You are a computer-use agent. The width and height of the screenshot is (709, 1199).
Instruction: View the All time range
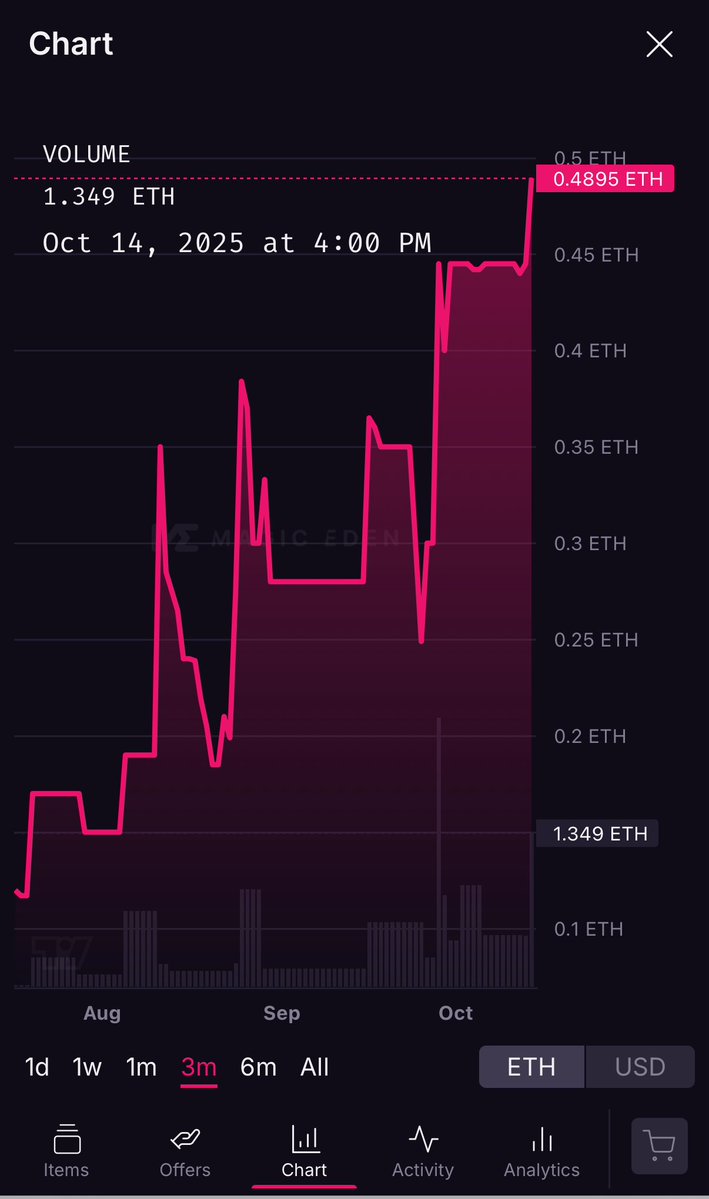point(314,1067)
